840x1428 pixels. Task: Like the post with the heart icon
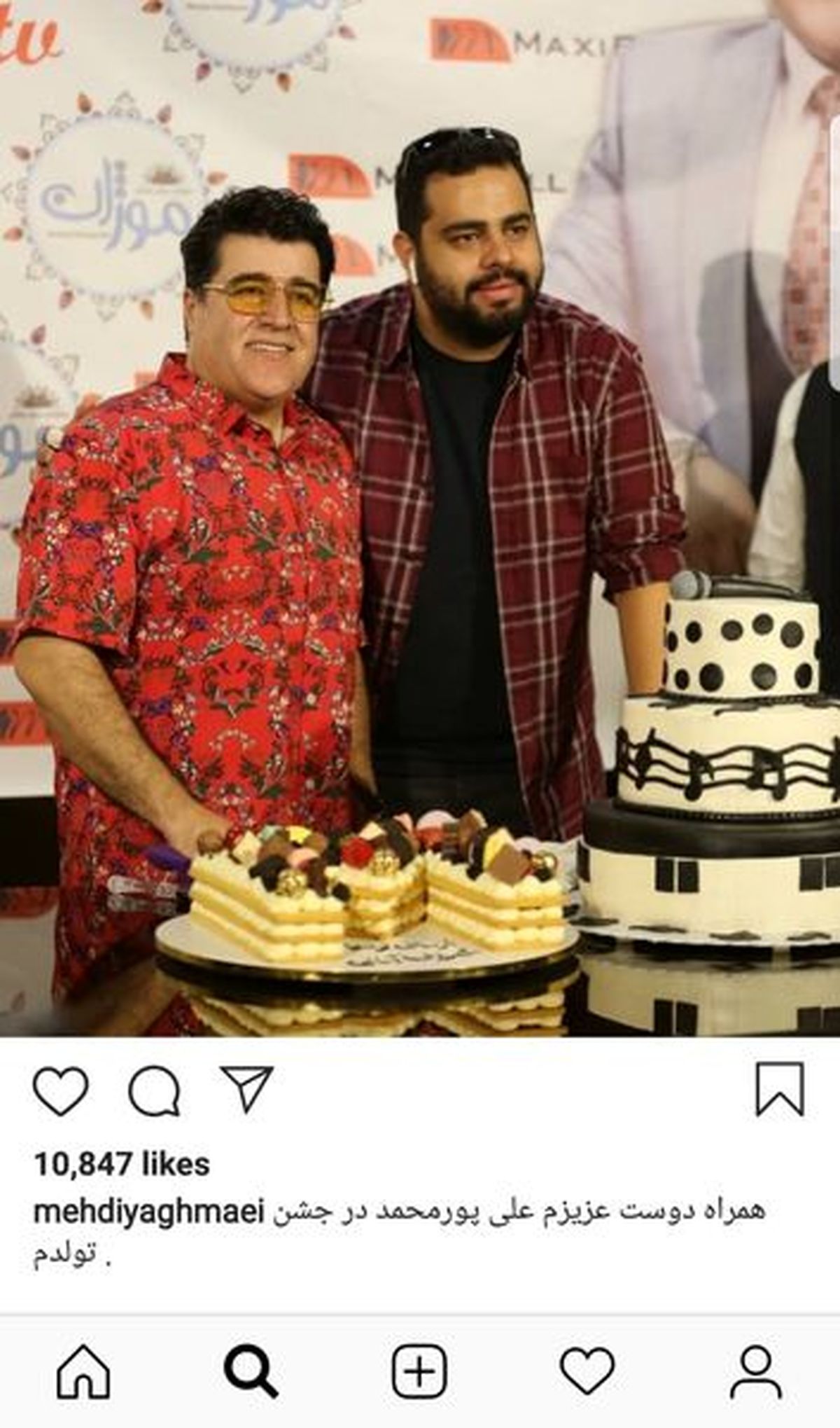click(x=61, y=1090)
